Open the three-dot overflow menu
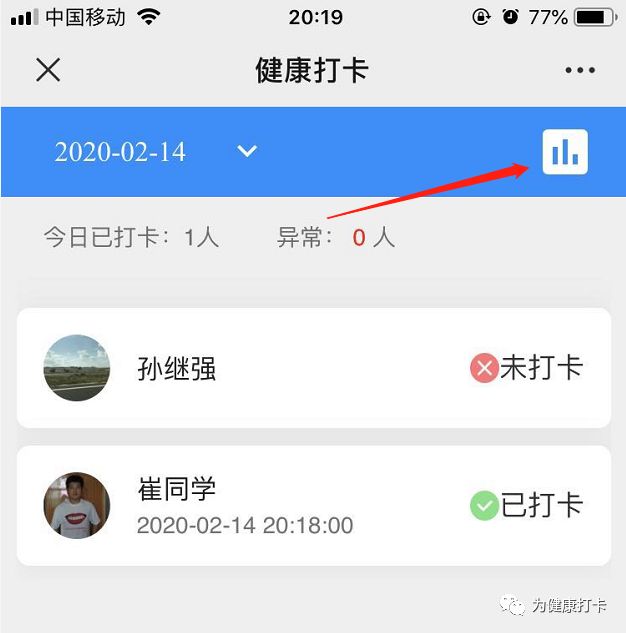 click(580, 70)
